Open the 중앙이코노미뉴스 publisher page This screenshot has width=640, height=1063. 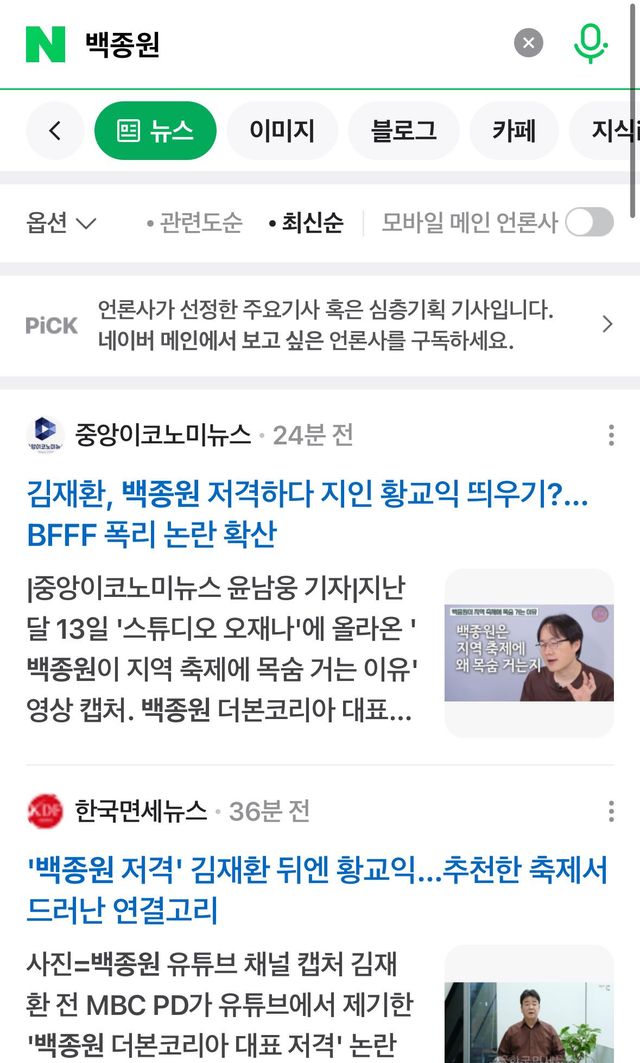[x=162, y=435]
